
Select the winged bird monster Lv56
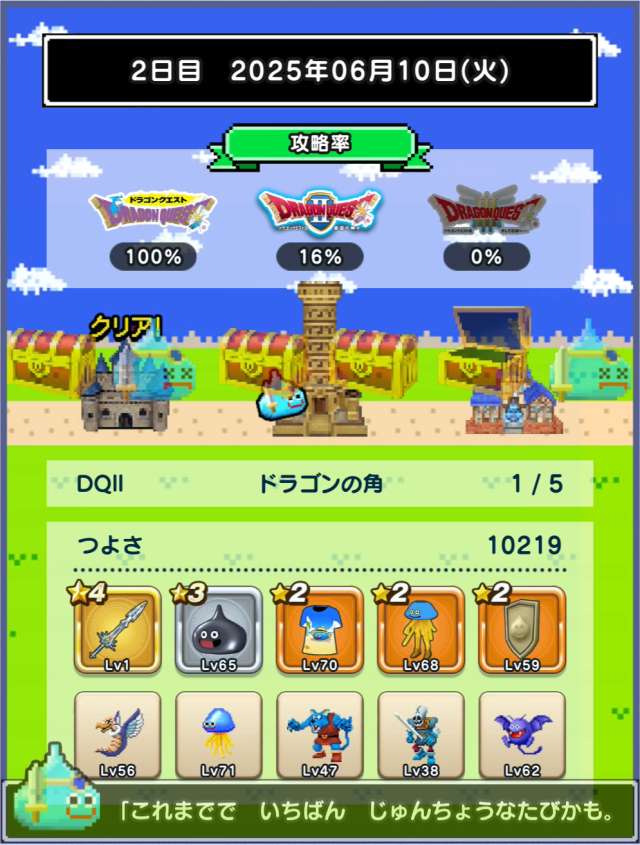[x=117, y=735]
